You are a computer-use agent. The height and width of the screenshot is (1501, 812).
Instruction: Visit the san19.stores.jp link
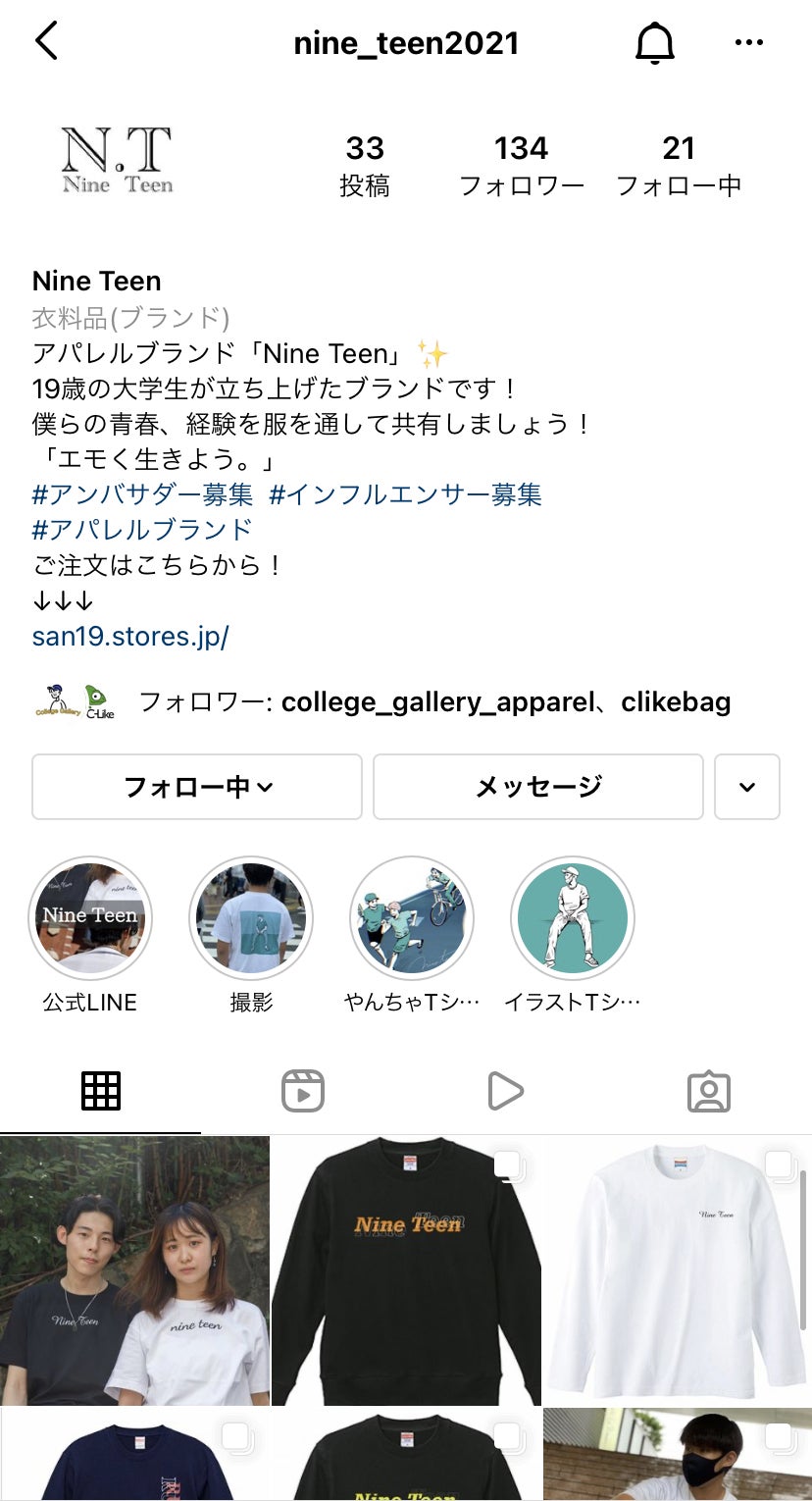(x=130, y=636)
